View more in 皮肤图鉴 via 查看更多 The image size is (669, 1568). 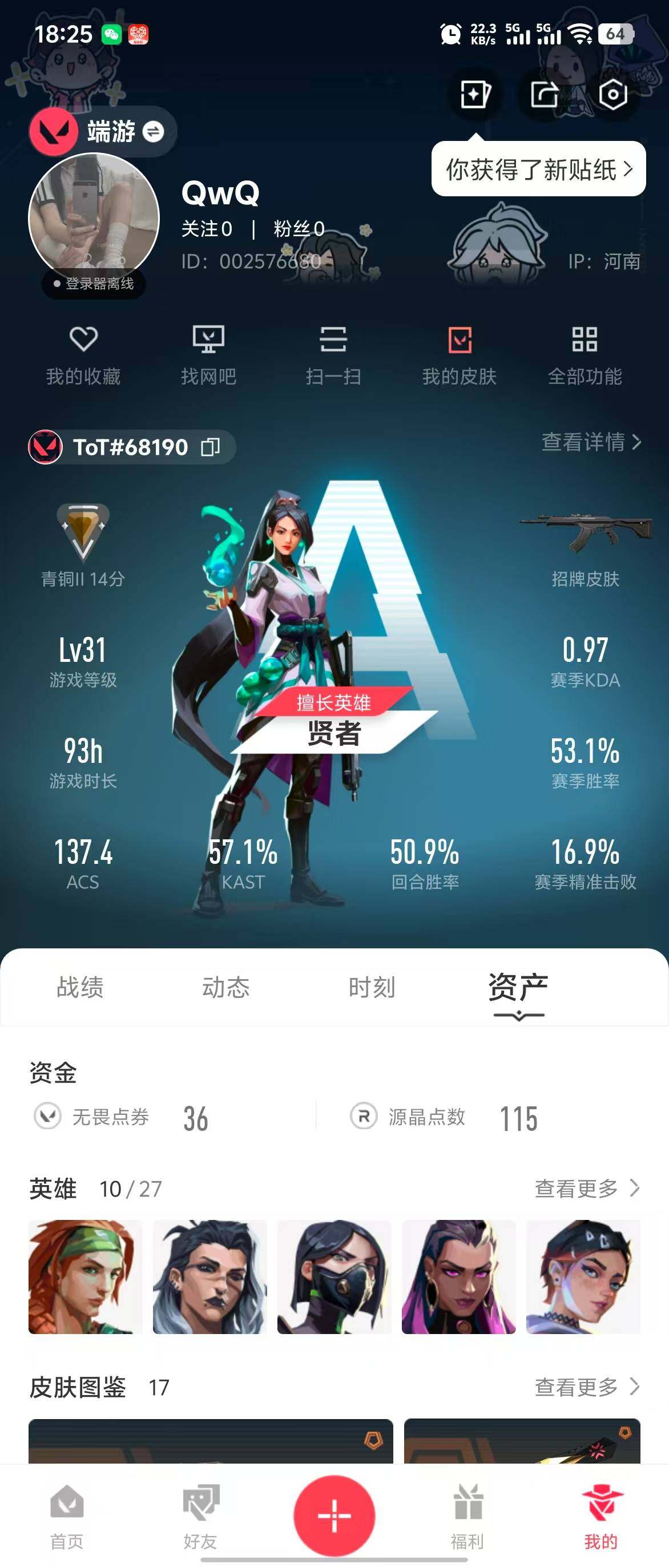(586, 1387)
